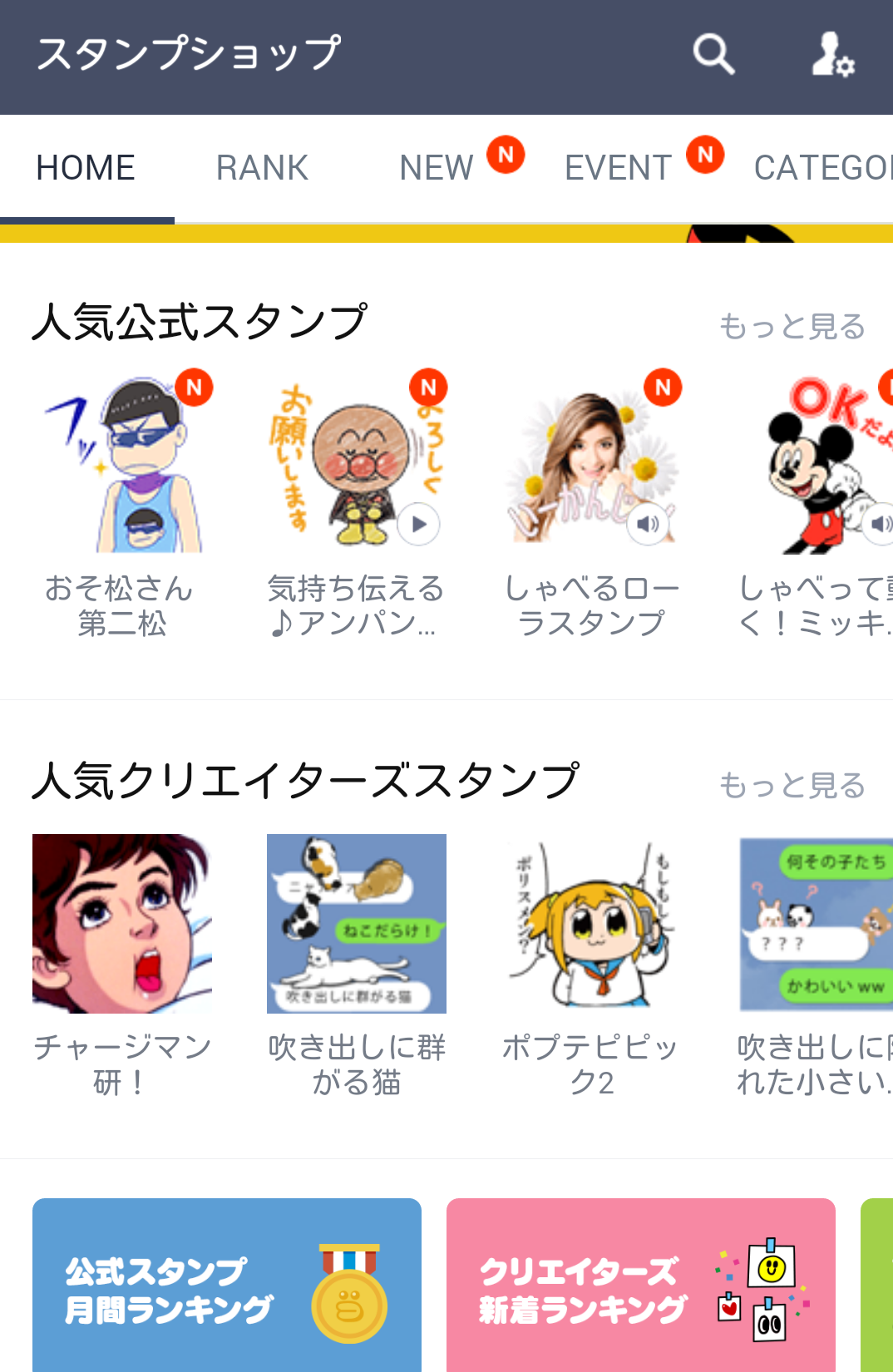The width and height of the screenshot is (893, 1372).
Task: Tap もっと見る next to 人気公式スタンプ
Action: click(x=792, y=326)
